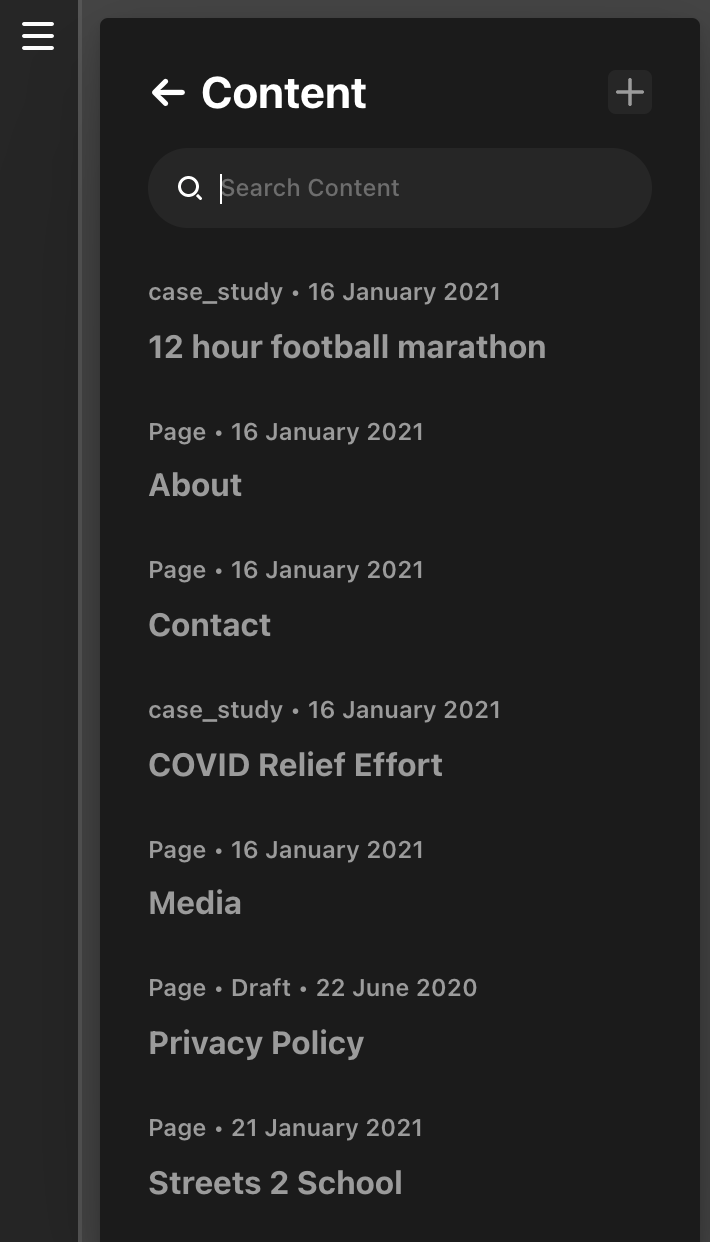710x1242 pixels.
Task: Edit the Privacy Policy draft
Action: click(256, 1043)
